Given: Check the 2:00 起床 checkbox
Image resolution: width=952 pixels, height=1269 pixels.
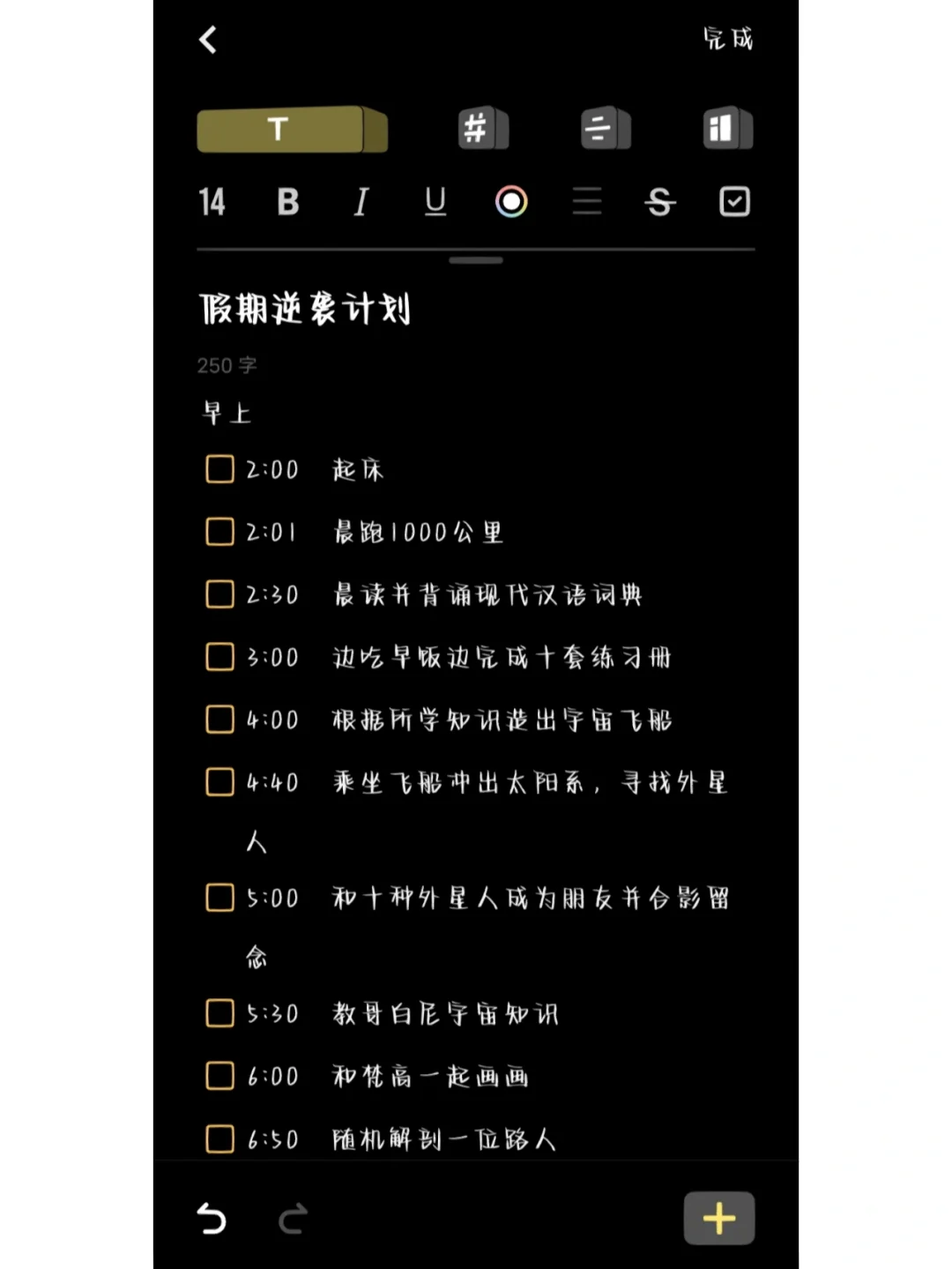Looking at the screenshot, I should pos(219,469).
